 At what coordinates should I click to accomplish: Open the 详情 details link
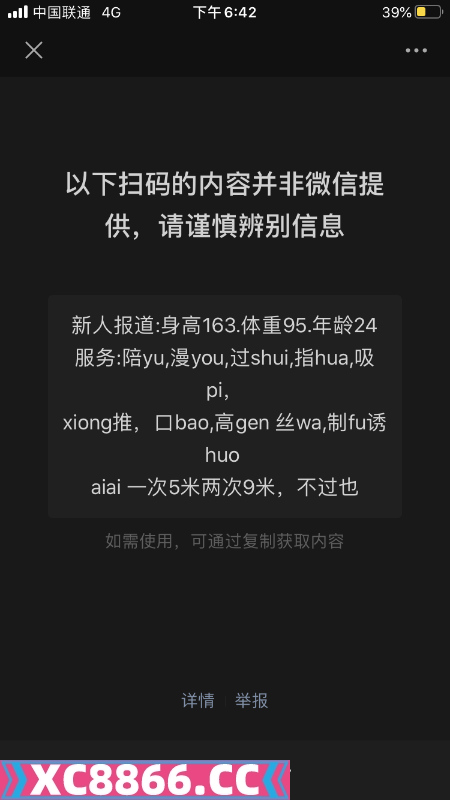[x=198, y=701]
